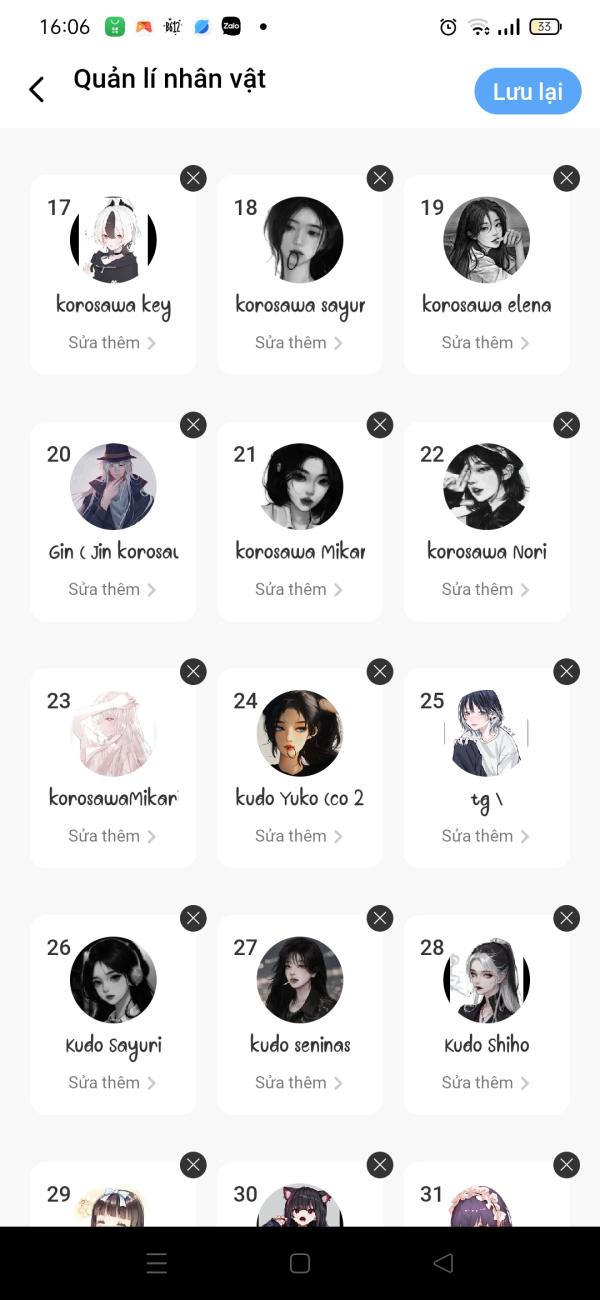Remove character 17 korosawa key

(193, 179)
